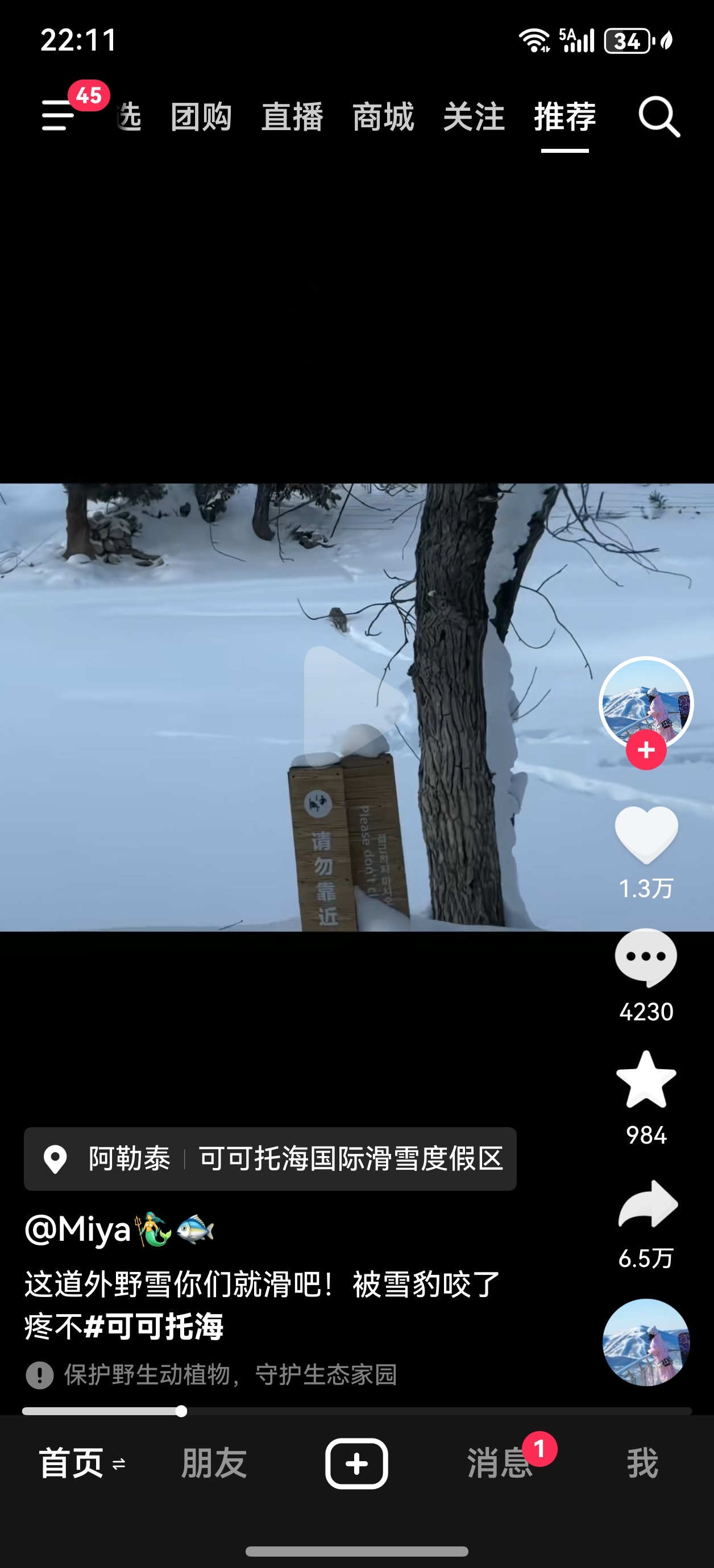
Task: Switch to the 关注 tab
Action: [474, 116]
